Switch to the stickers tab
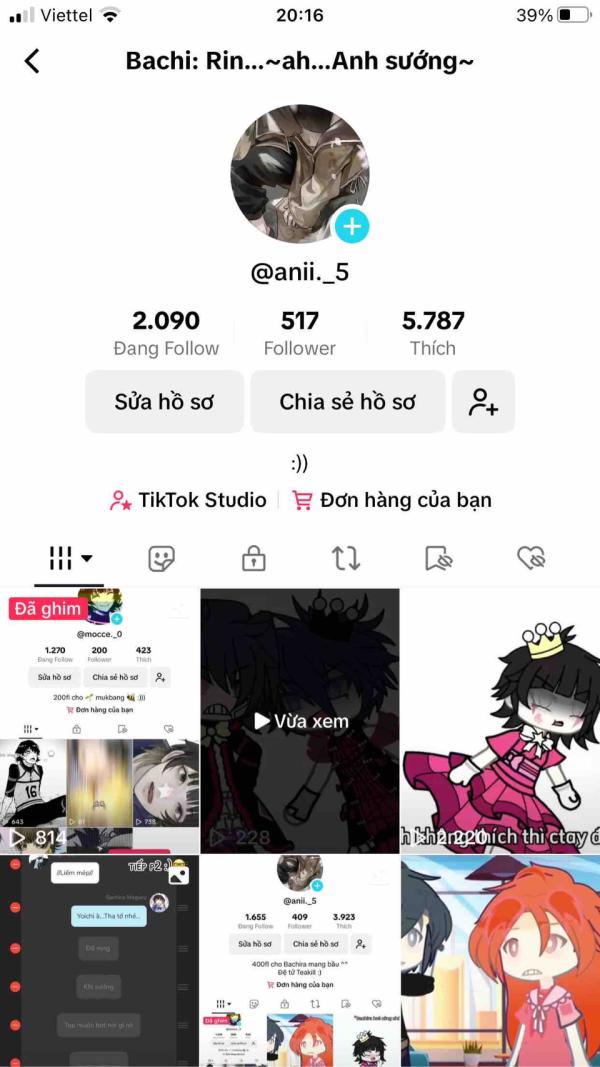This screenshot has width=600, height=1067. pos(161,558)
